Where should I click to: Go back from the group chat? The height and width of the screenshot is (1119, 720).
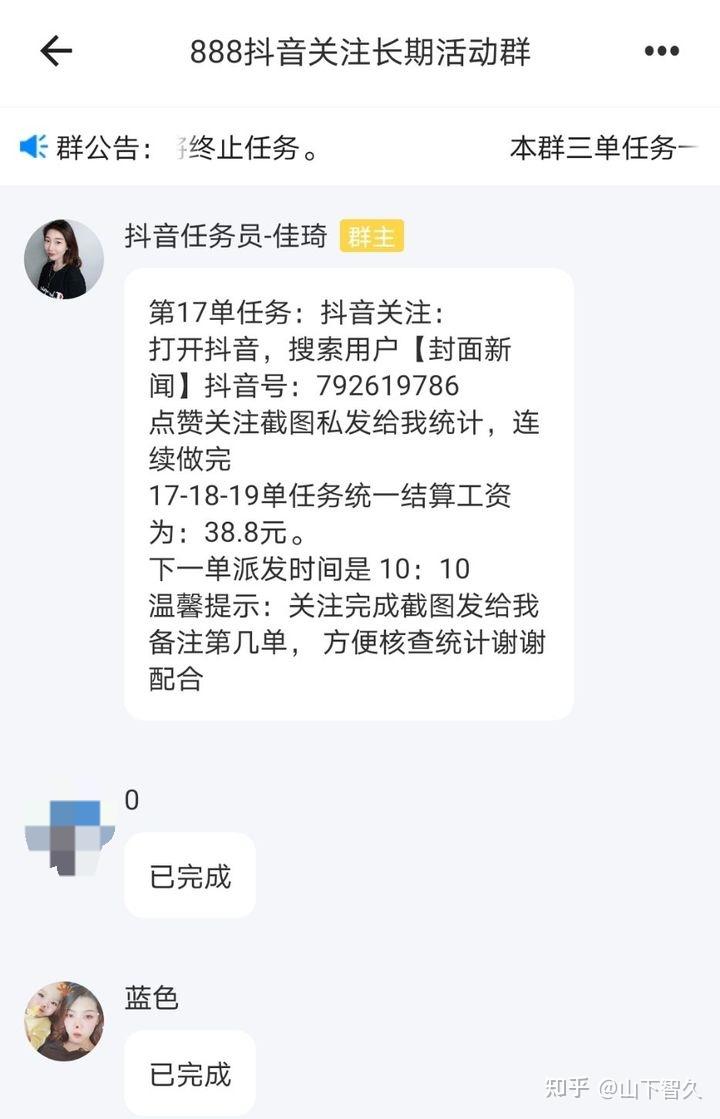click(56, 52)
